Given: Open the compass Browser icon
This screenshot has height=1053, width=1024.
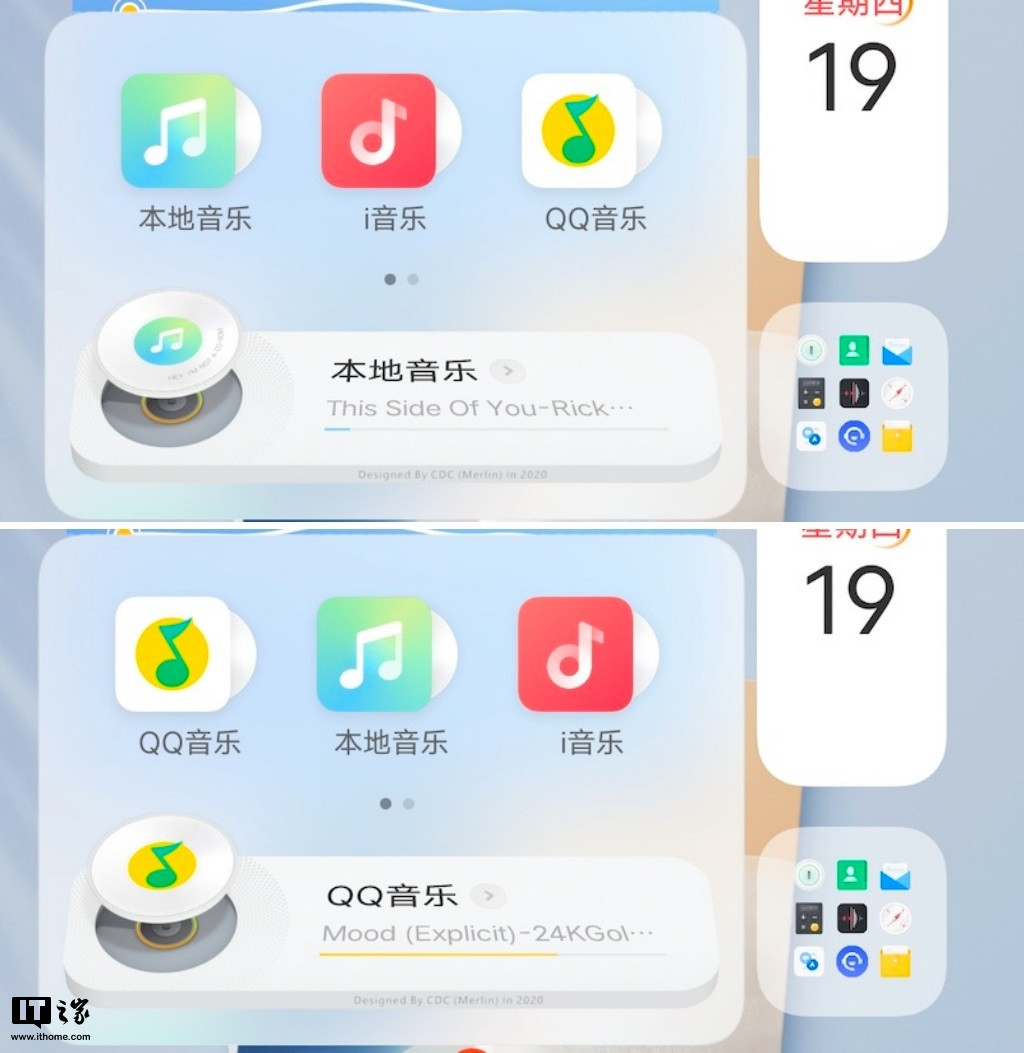Looking at the screenshot, I should (896, 392).
